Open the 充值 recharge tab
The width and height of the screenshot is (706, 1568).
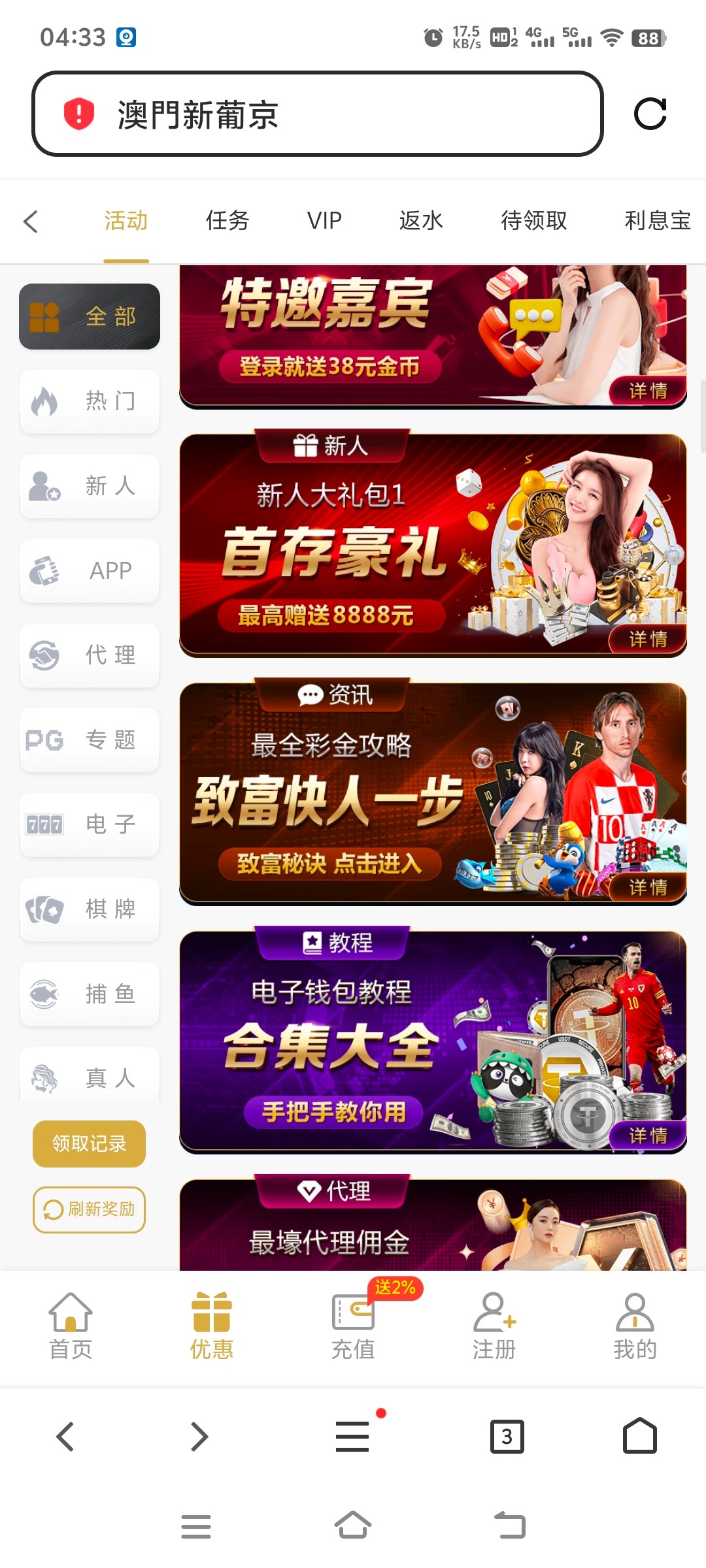(x=353, y=1326)
